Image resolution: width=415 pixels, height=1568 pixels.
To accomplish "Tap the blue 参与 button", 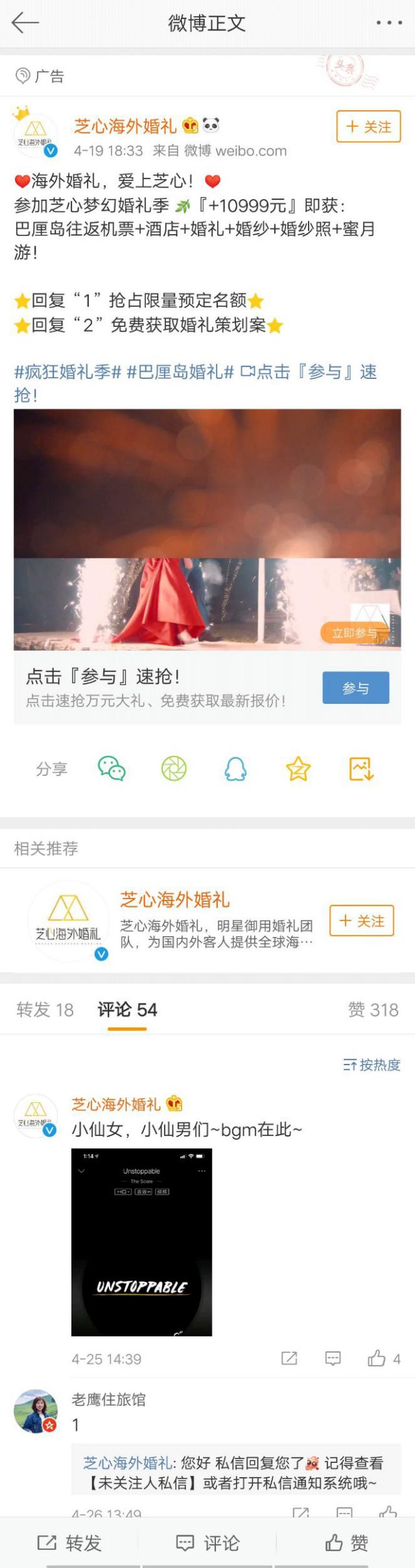I will [355, 688].
